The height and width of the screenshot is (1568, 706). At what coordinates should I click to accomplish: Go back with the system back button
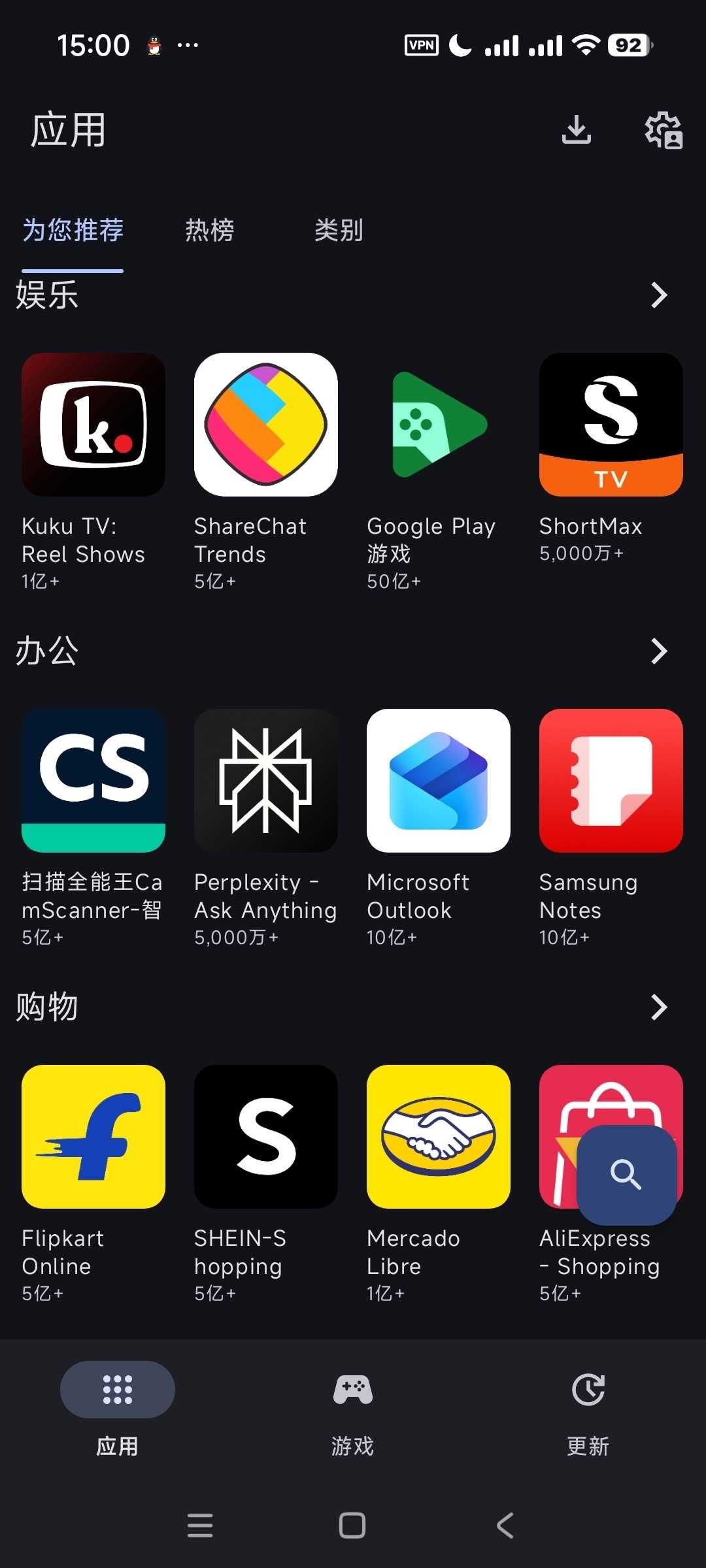(x=505, y=1526)
